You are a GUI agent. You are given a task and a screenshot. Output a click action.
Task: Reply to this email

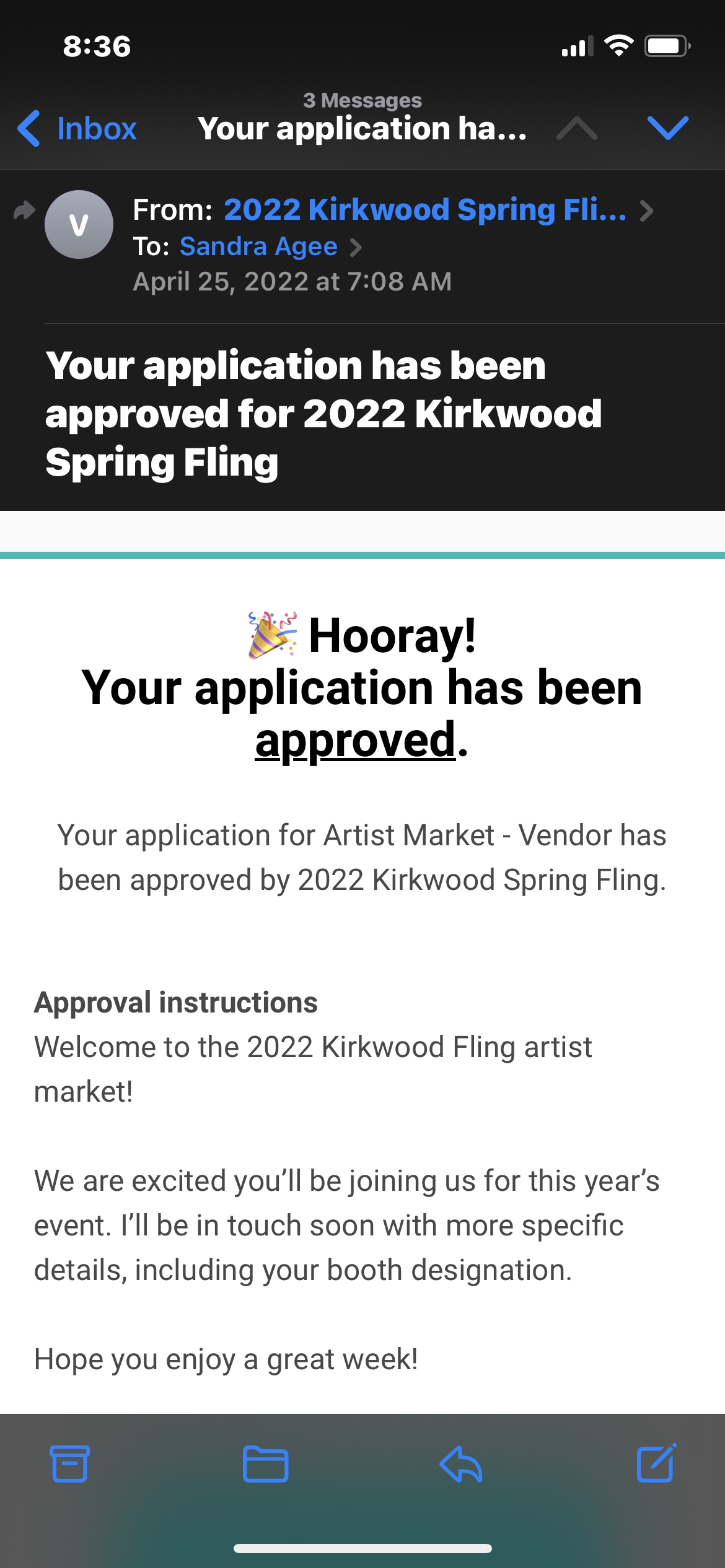point(460,1464)
